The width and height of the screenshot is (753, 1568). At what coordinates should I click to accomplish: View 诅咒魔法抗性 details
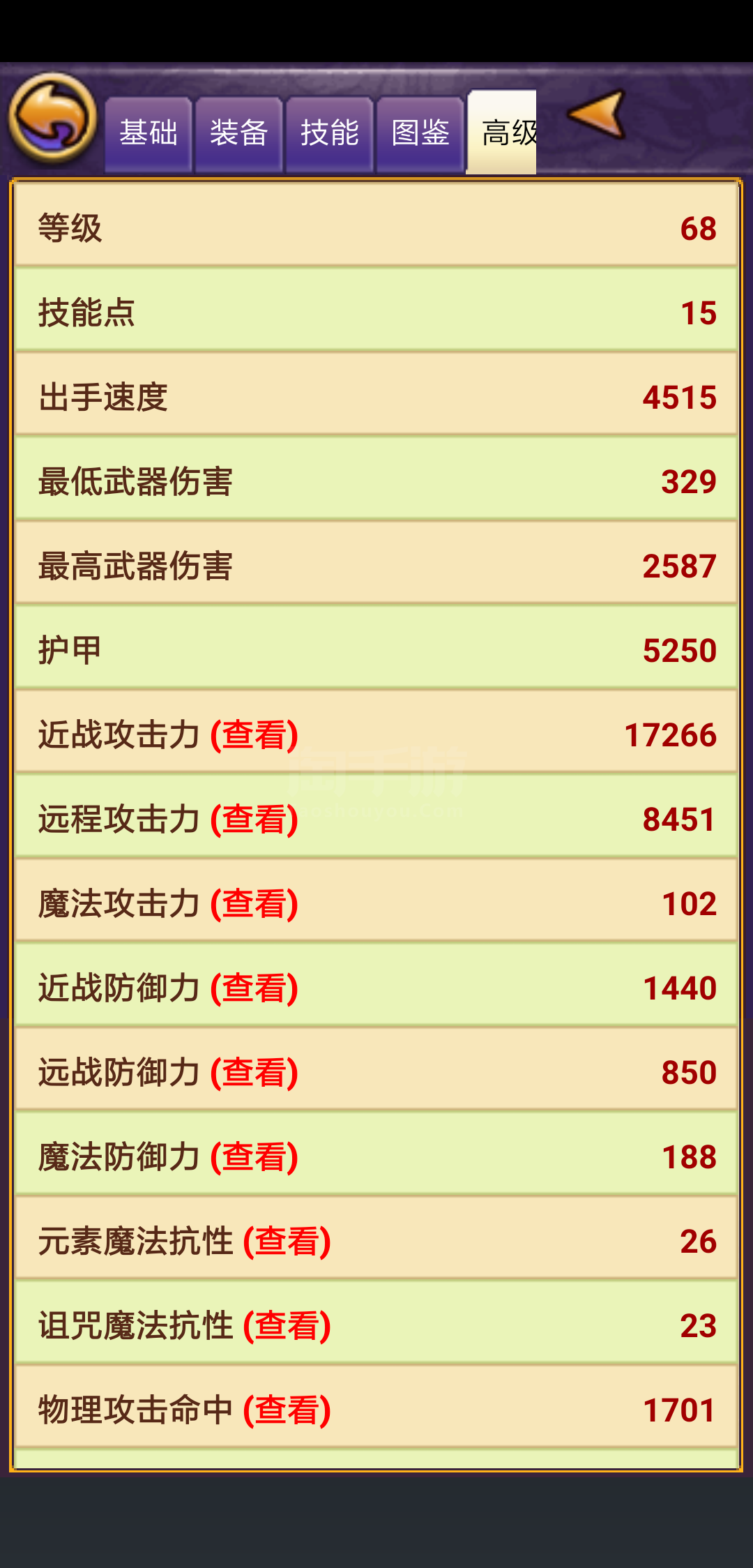point(287,1326)
